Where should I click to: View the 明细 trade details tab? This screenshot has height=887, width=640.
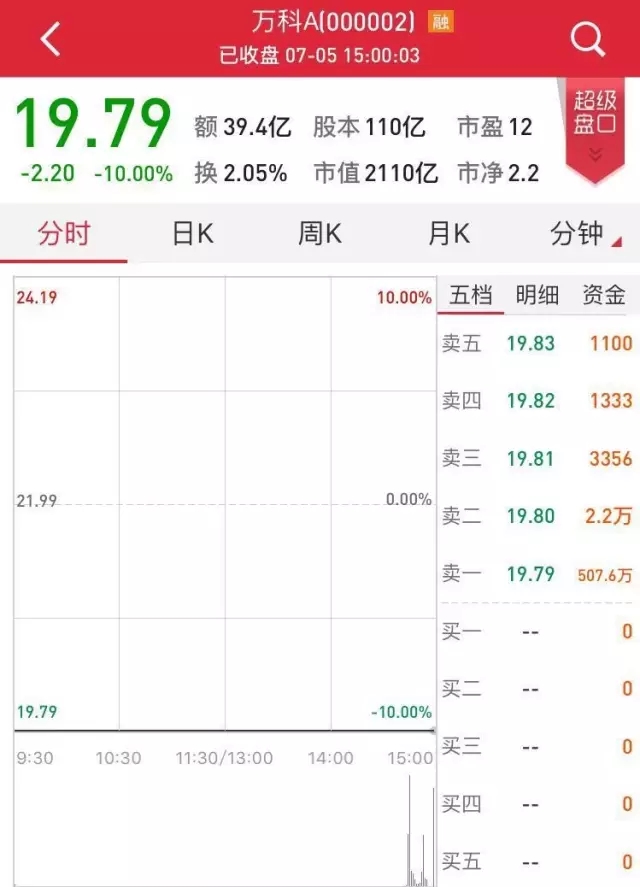(538, 295)
